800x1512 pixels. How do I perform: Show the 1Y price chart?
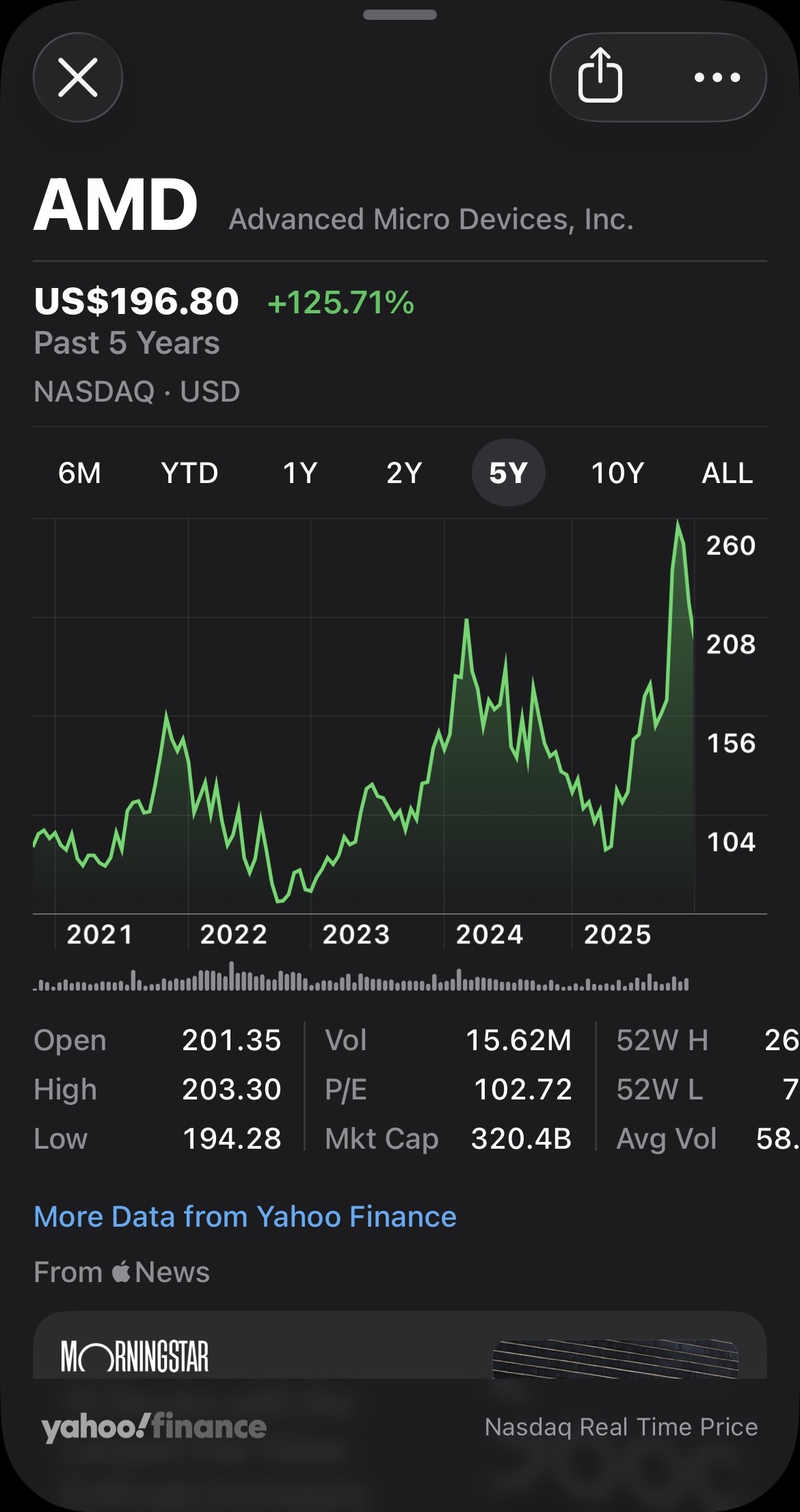point(300,473)
